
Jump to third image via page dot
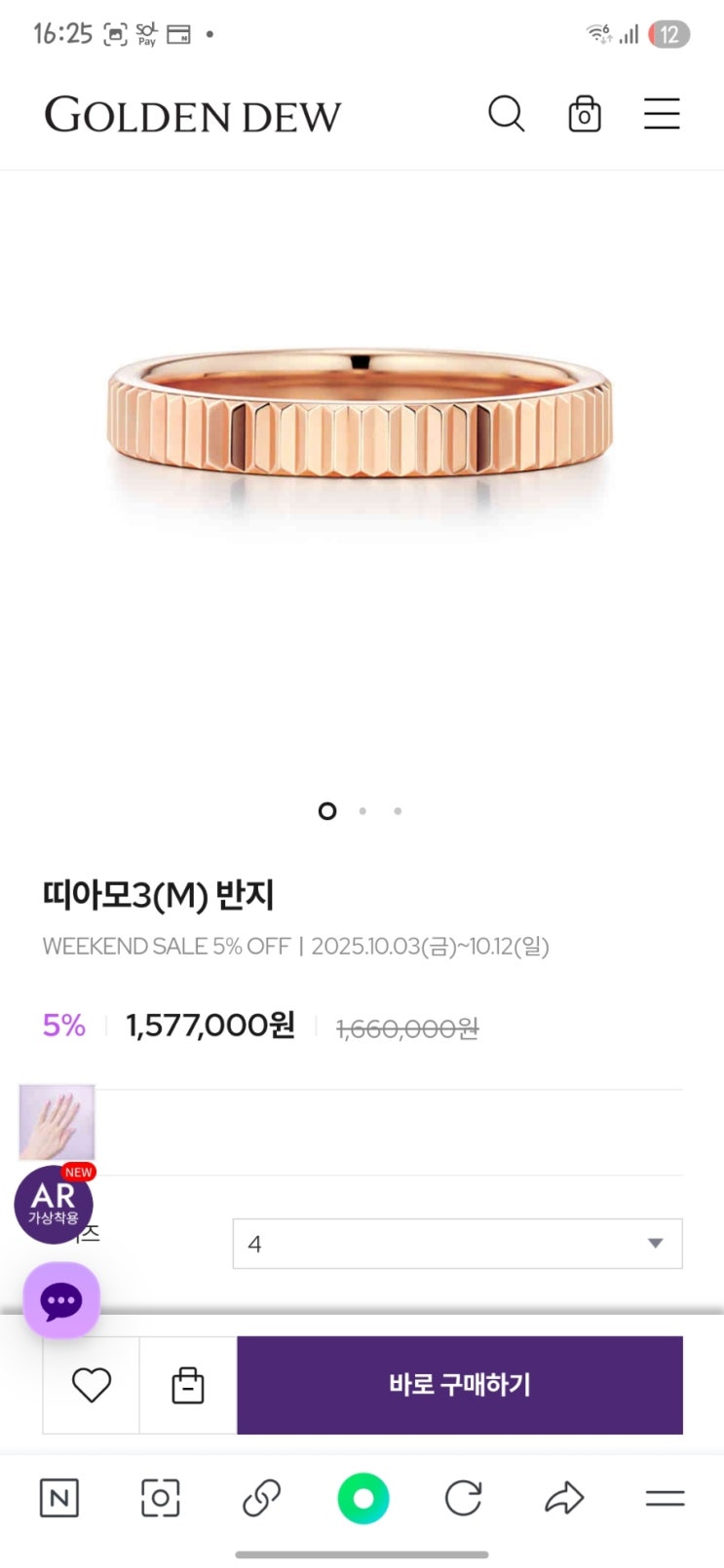[398, 810]
